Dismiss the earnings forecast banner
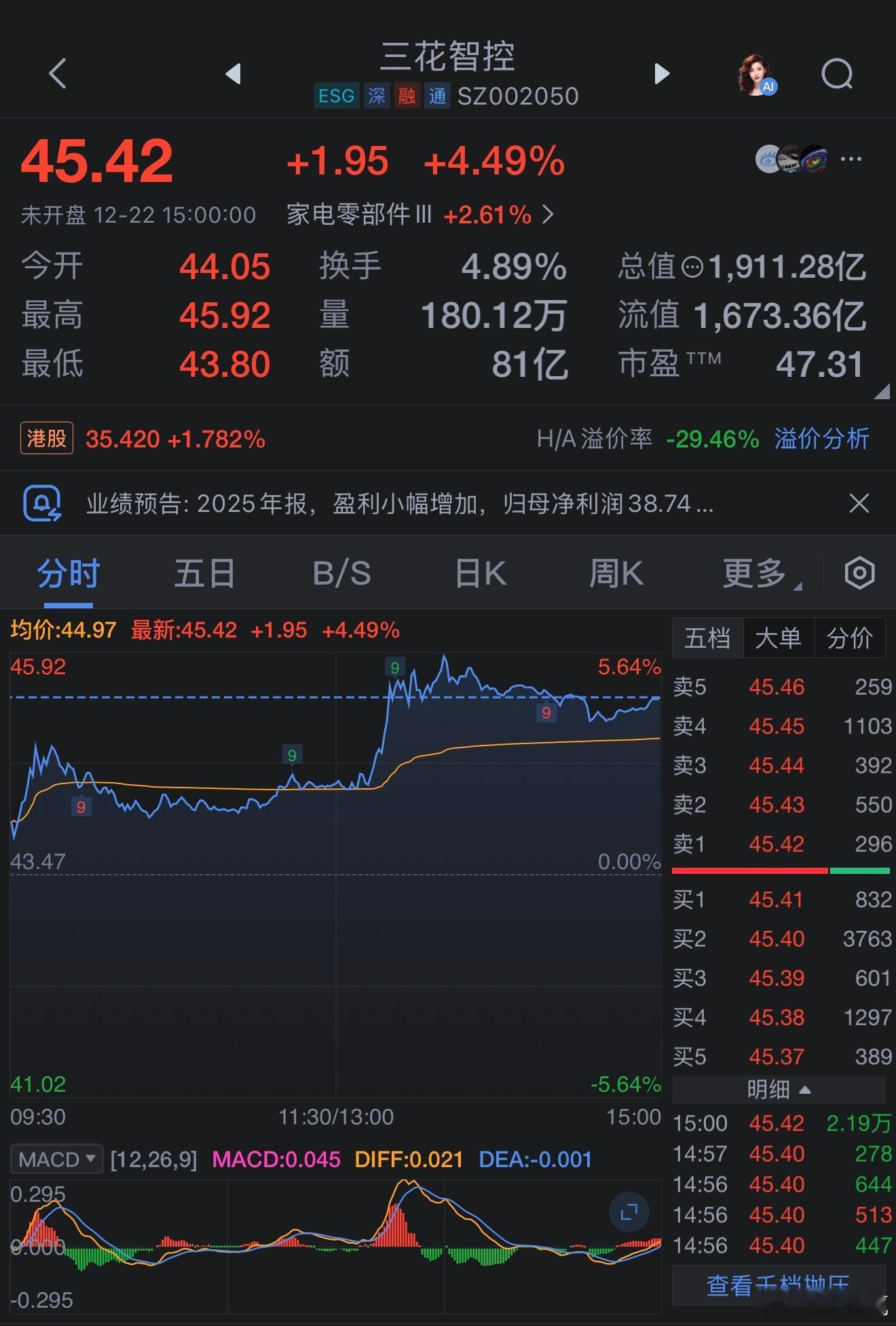Screen dimensions: 896x1326 [x=859, y=502]
